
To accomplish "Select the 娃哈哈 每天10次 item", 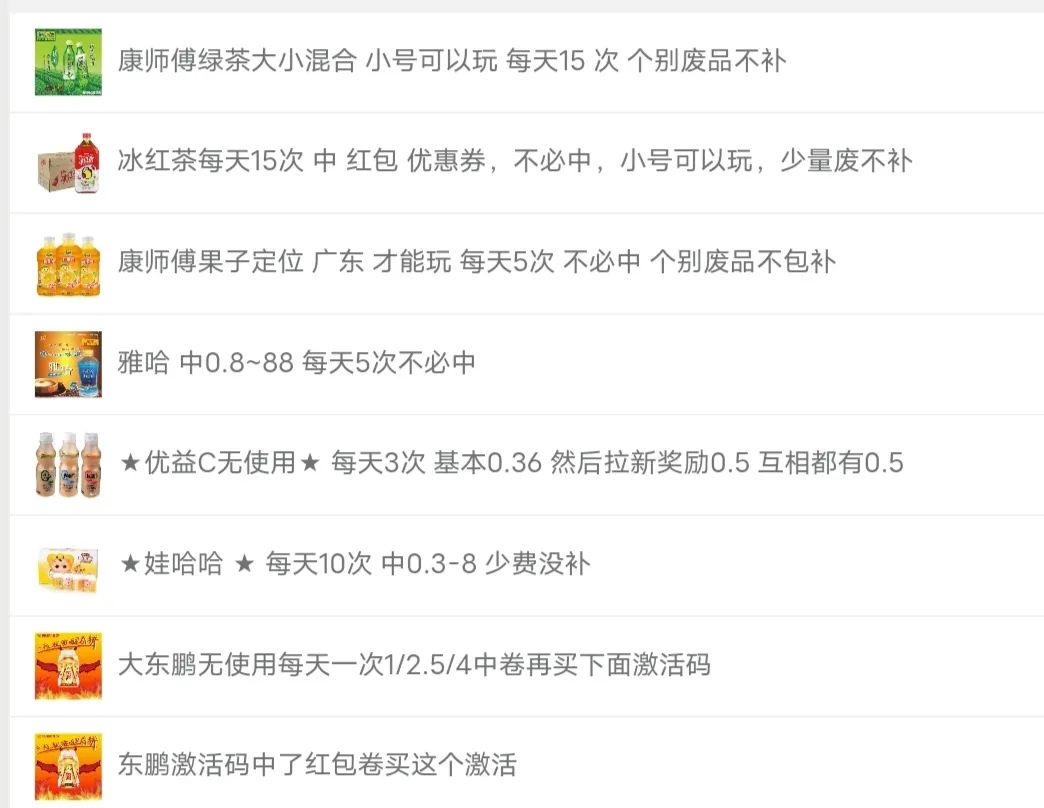I will point(354,564).
